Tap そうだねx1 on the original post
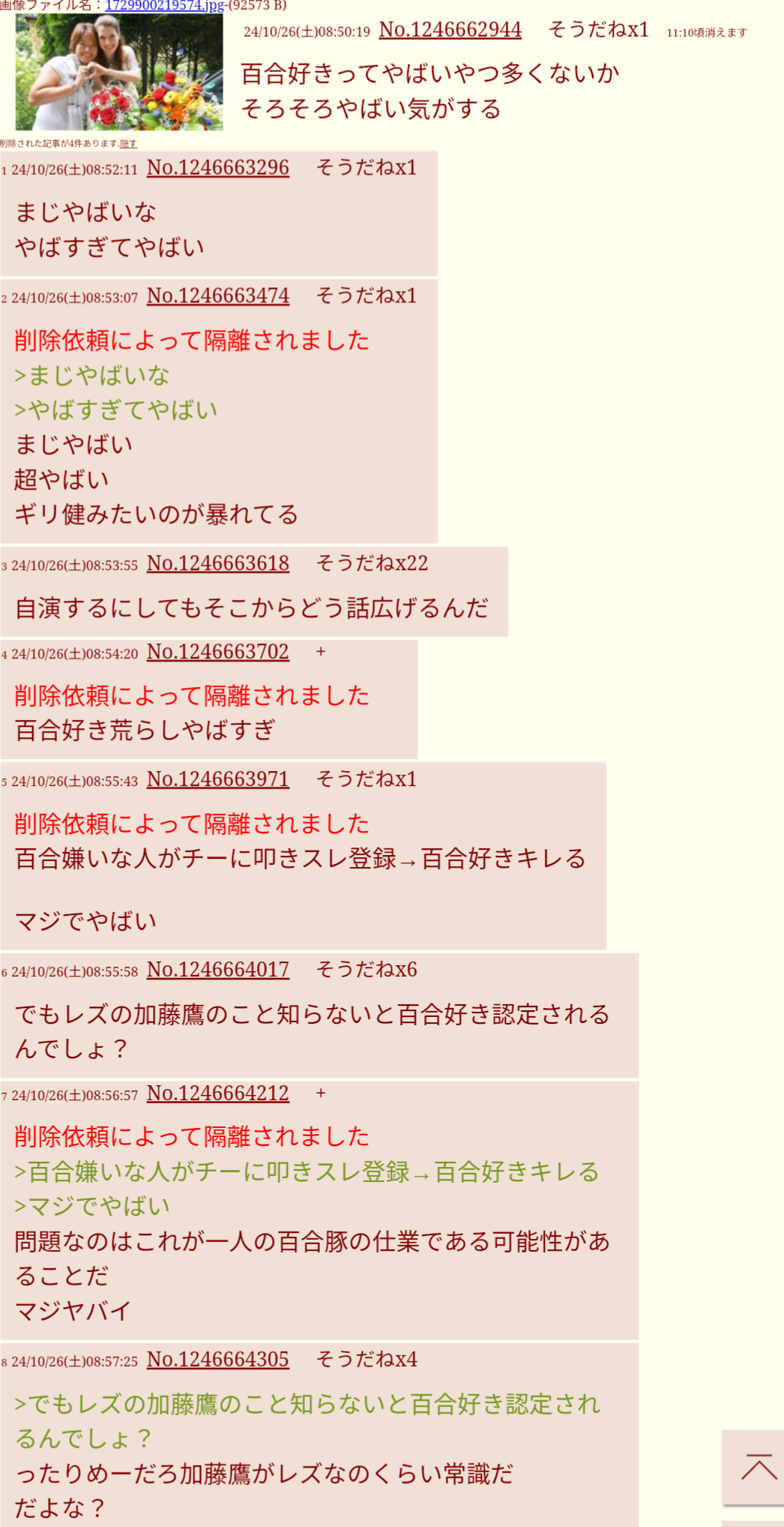784x1527 pixels. click(x=598, y=30)
